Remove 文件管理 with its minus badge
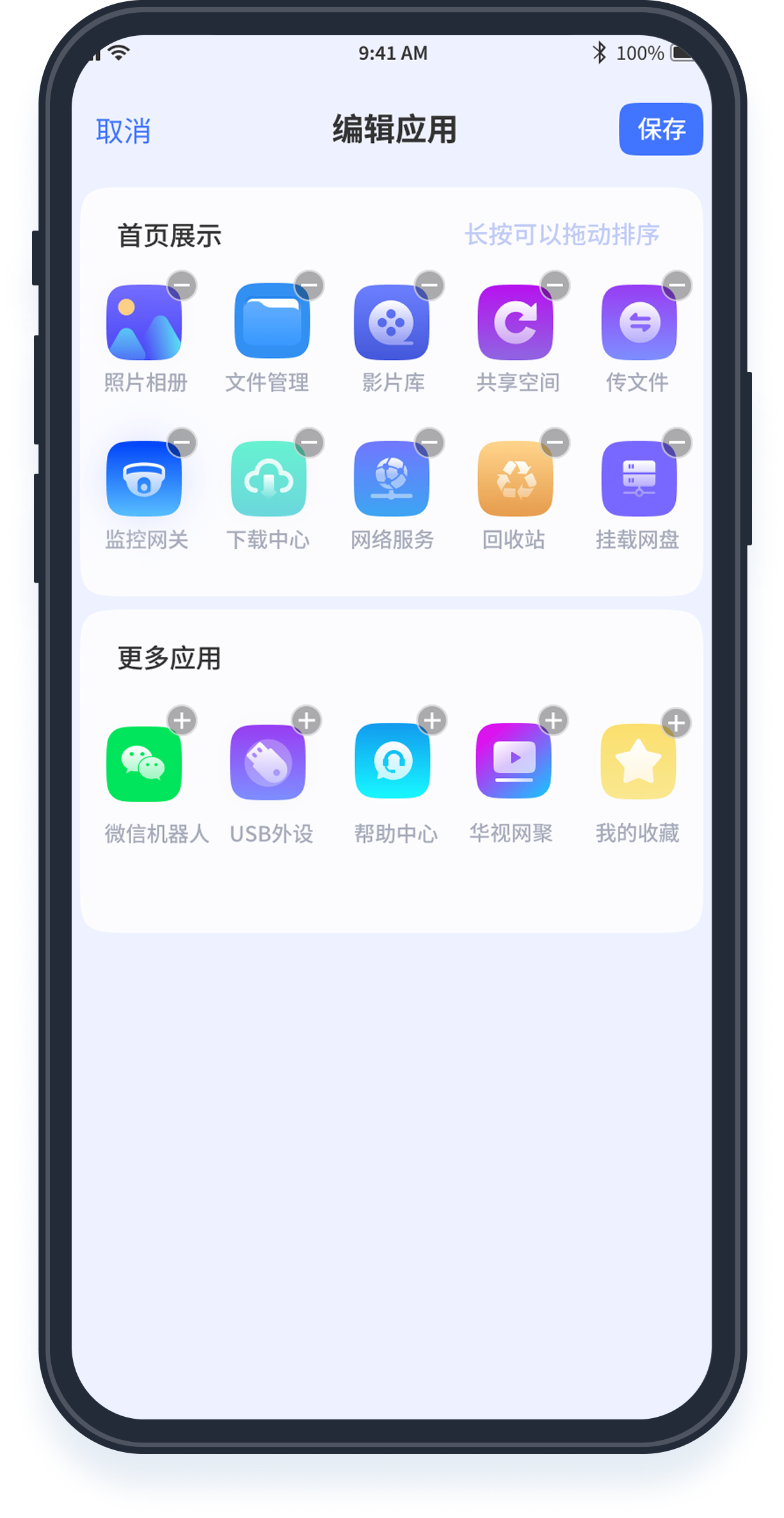Image resolution: width=784 pixels, height=1518 pixels. (x=309, y=285)
